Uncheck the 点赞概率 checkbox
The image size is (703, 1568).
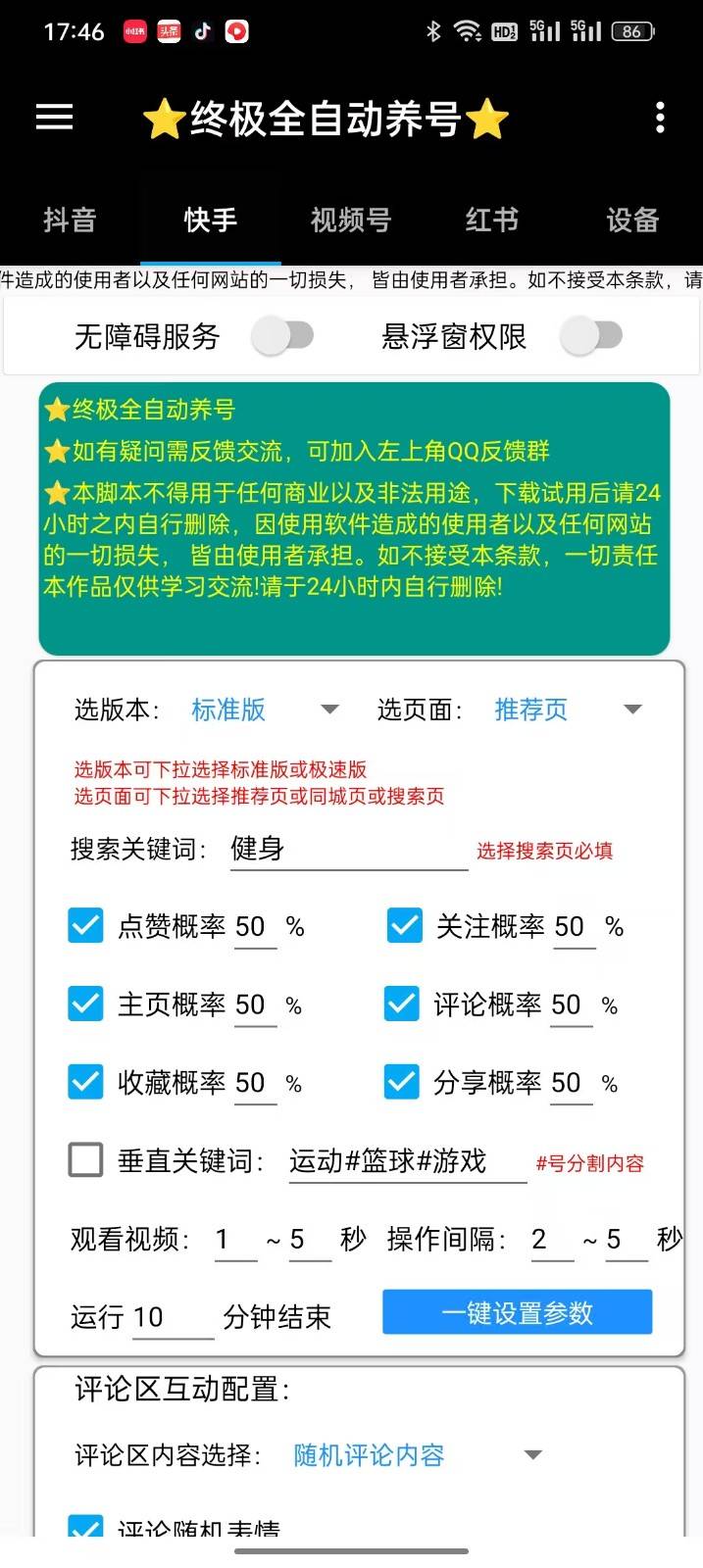86,925
